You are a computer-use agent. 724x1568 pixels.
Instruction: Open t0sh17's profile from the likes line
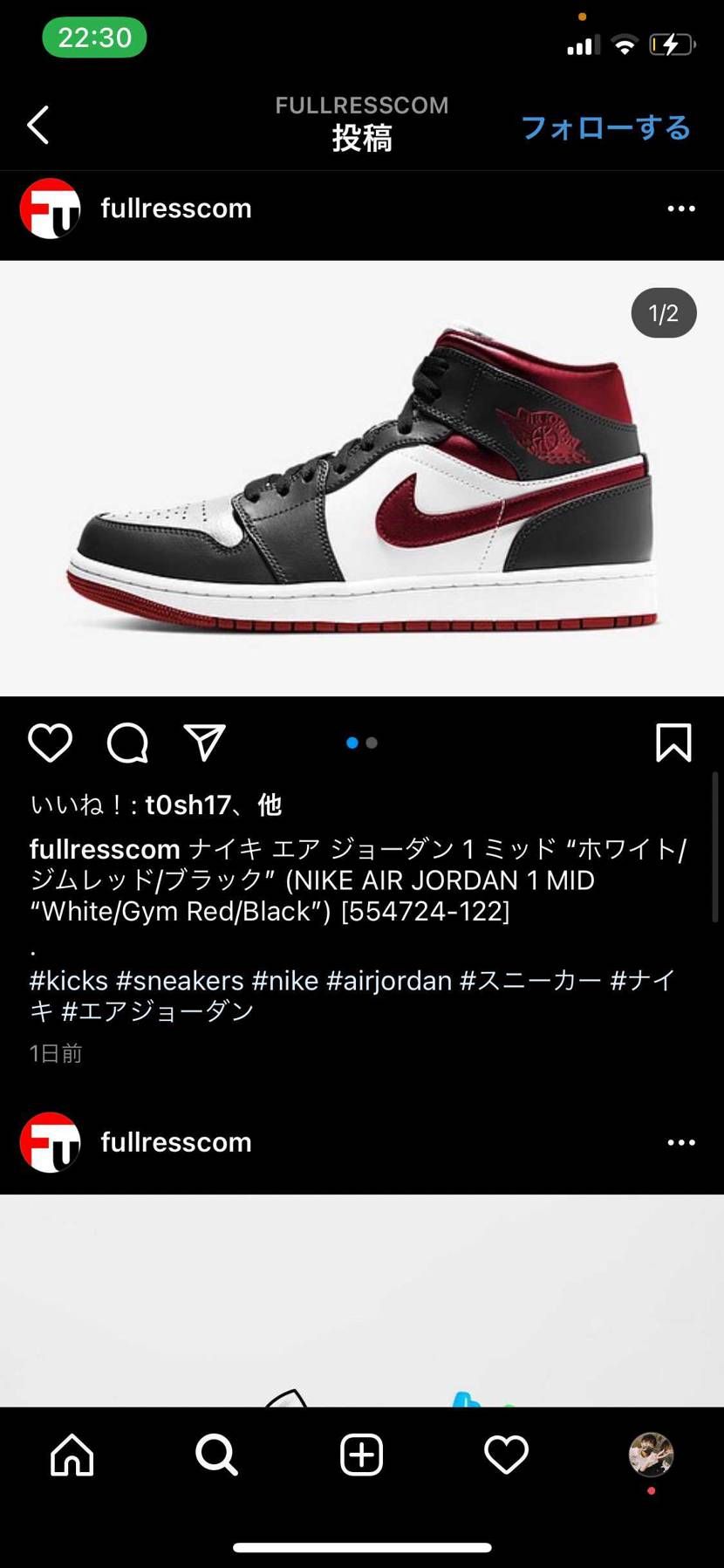point(188,805)
